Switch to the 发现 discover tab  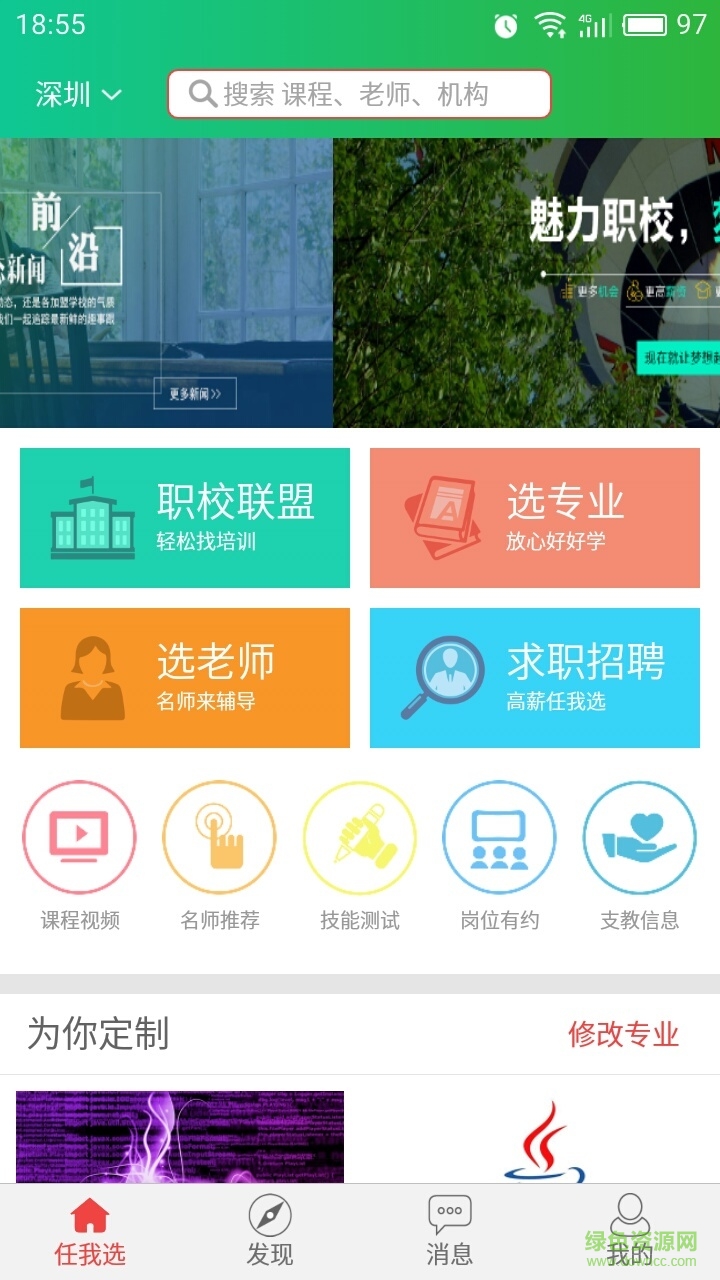(x=267, y=1230)
